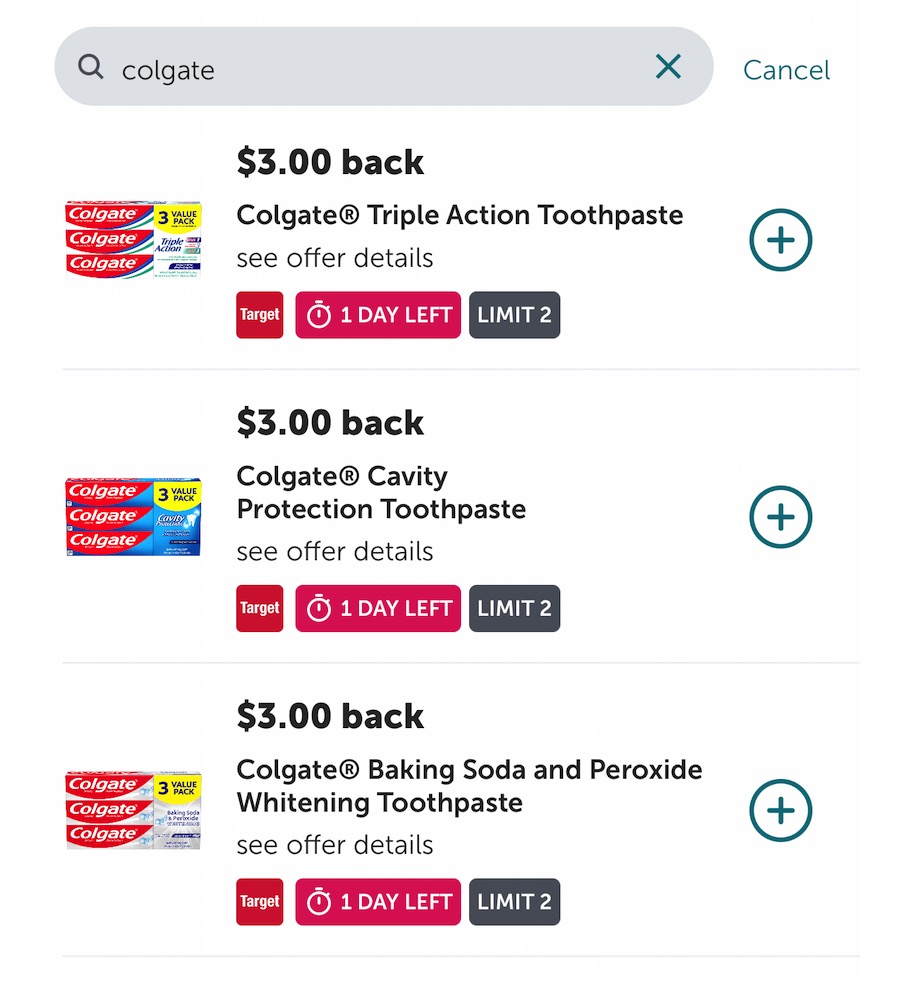Cancel the search

tap(786, 70)
